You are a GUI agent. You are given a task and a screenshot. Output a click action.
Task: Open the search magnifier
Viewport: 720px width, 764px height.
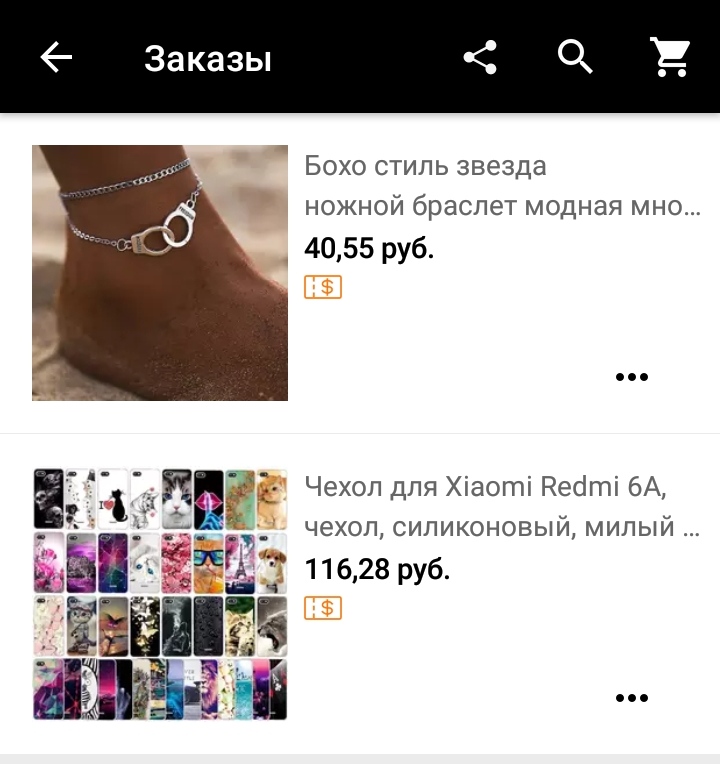575,58
